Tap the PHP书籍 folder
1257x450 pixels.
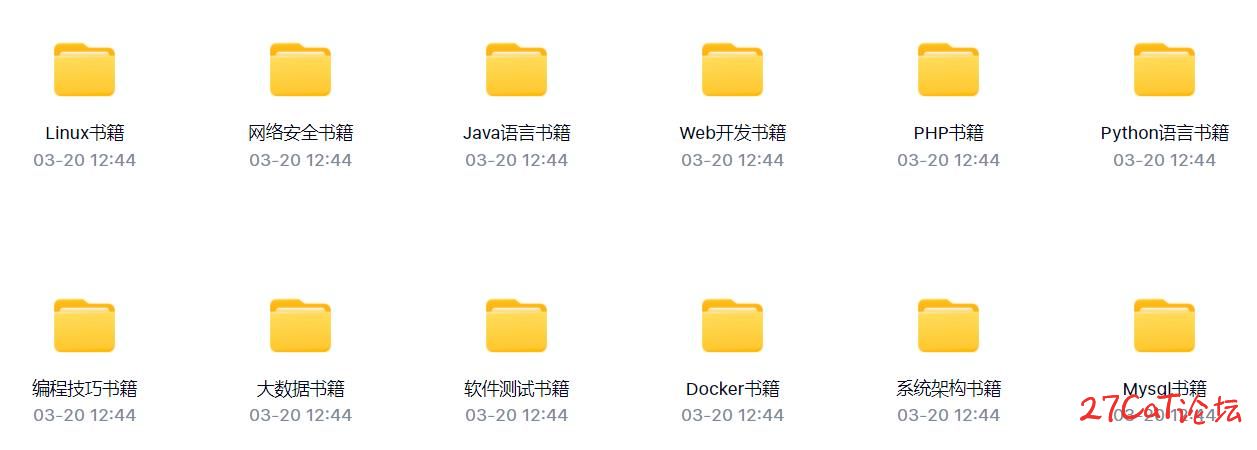[x=948, y=70]
